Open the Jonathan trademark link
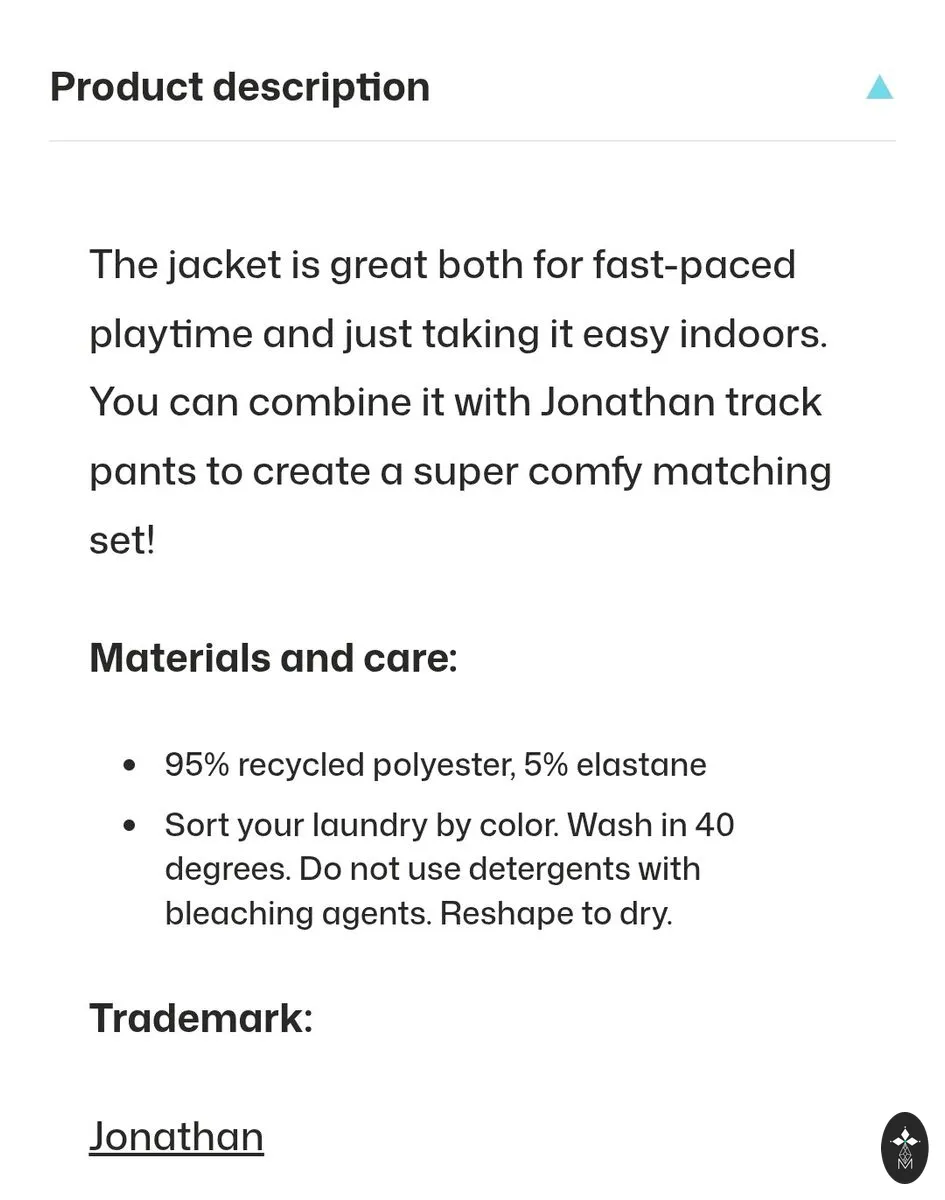 [176, 1137]
